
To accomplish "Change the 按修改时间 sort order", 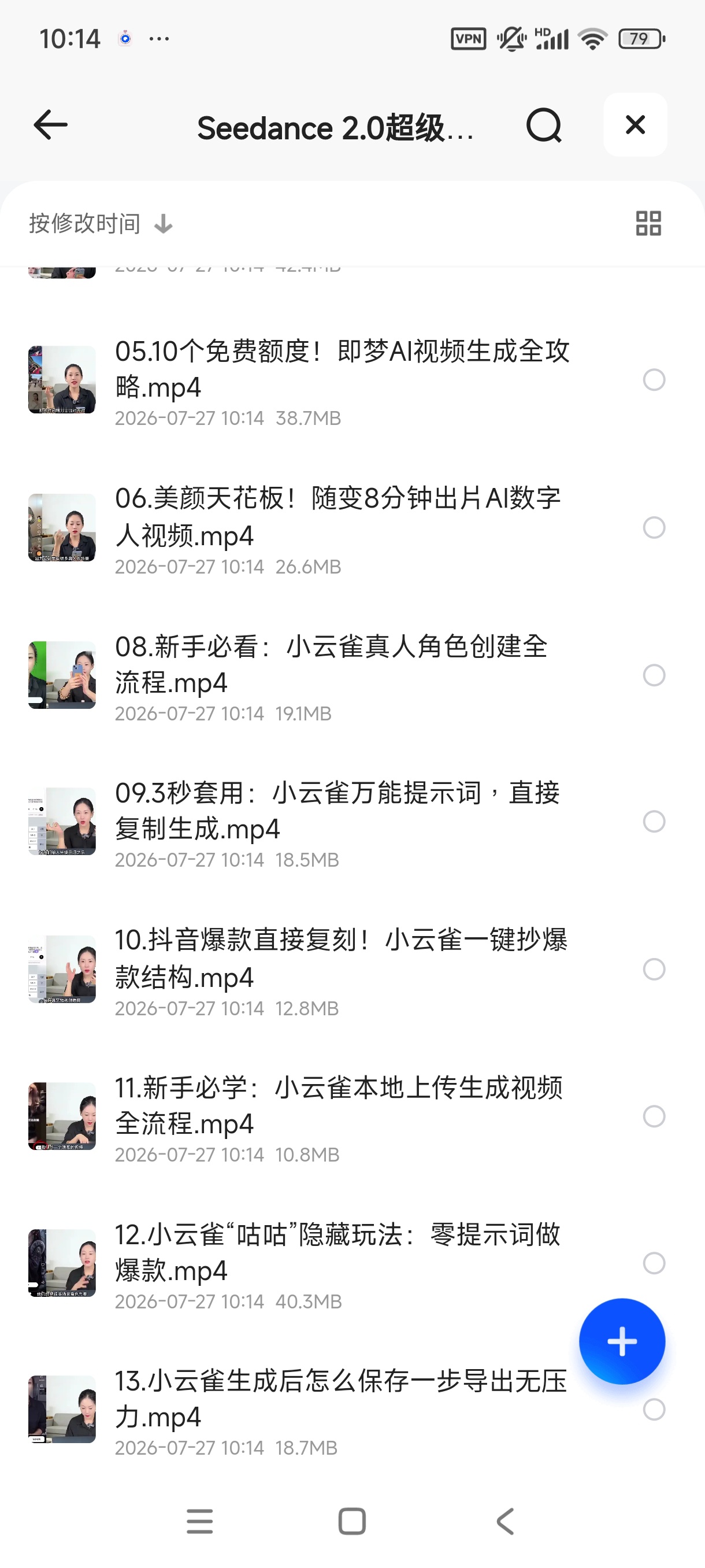I will pyautogui.click(x=101, y=223).
